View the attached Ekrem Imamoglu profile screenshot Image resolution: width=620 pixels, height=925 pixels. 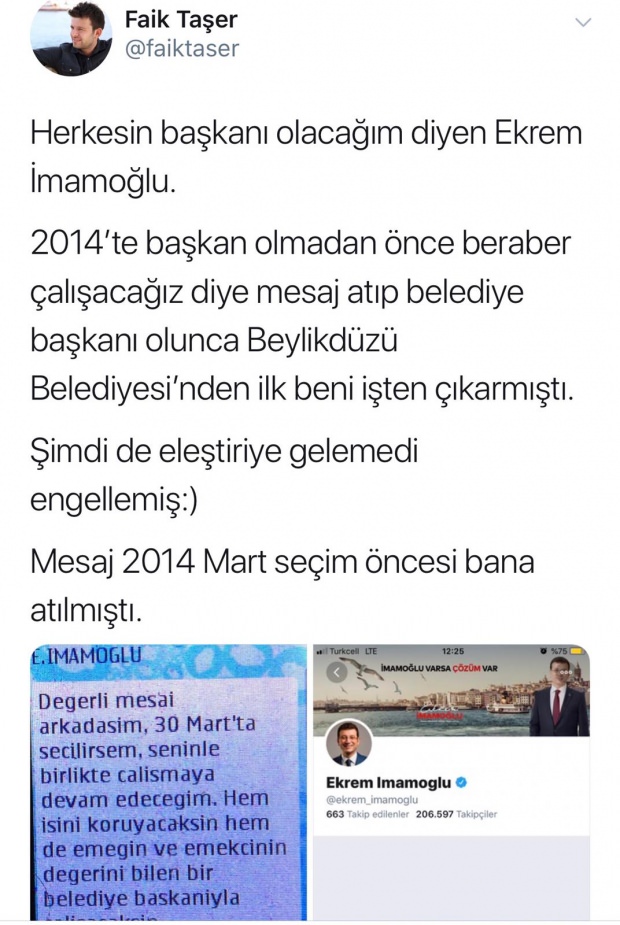(451, 782)
